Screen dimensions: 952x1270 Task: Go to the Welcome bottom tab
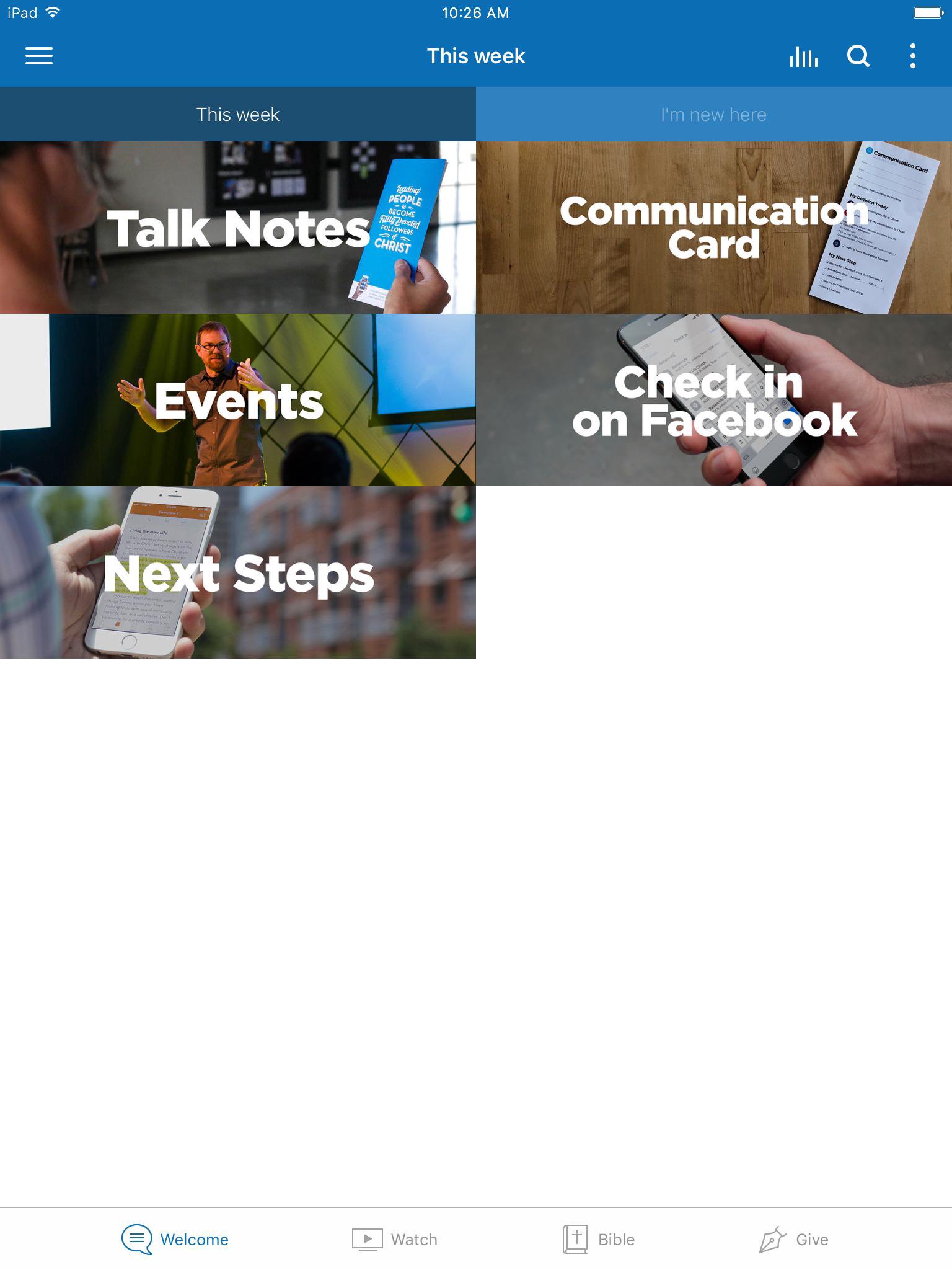(x=175, y=1239)
